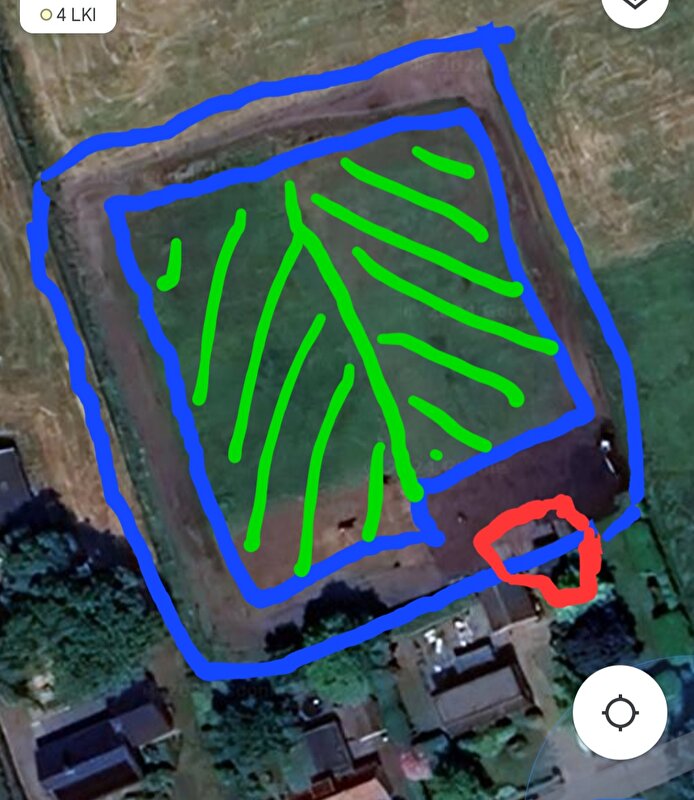Tap the 4 LKI chip
This screenshot has width=694, height=800.
pyautogui.click(x=68, y=14)
